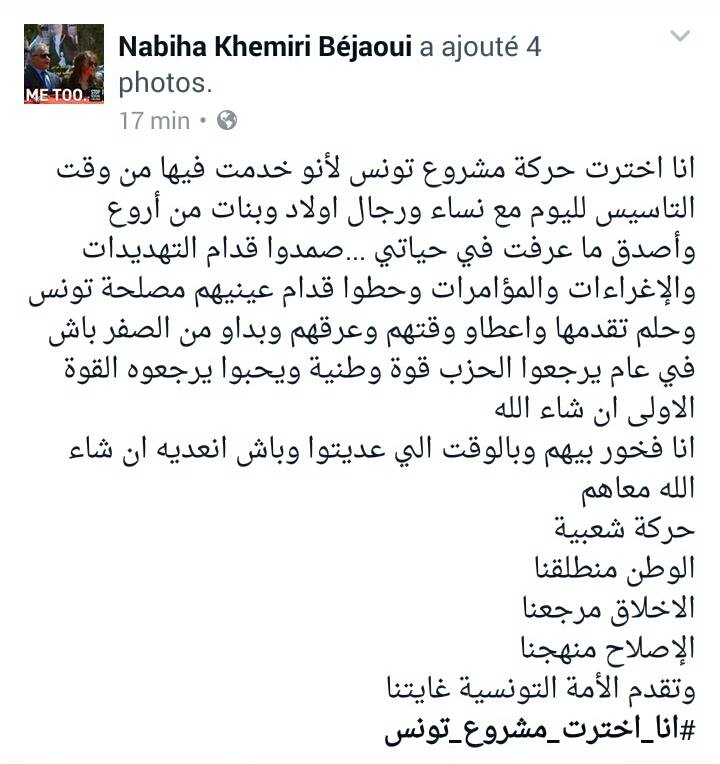Expand the post options chevron
Screen dimensions: 720x764
pyautogui.click(x=680, y=37)
